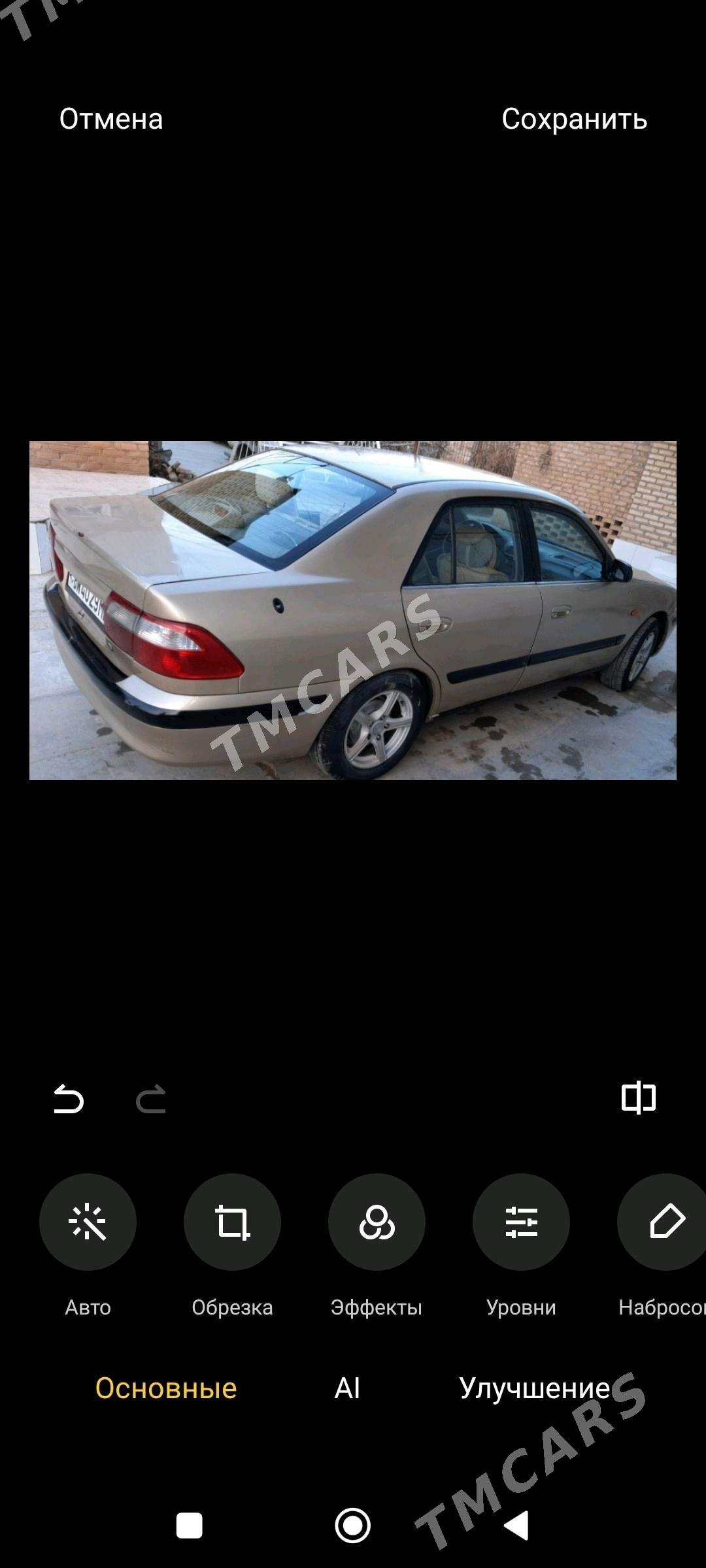The image size is (706, 1568).
Task: Open Уровни adjustments
Action: point(521,1222)
